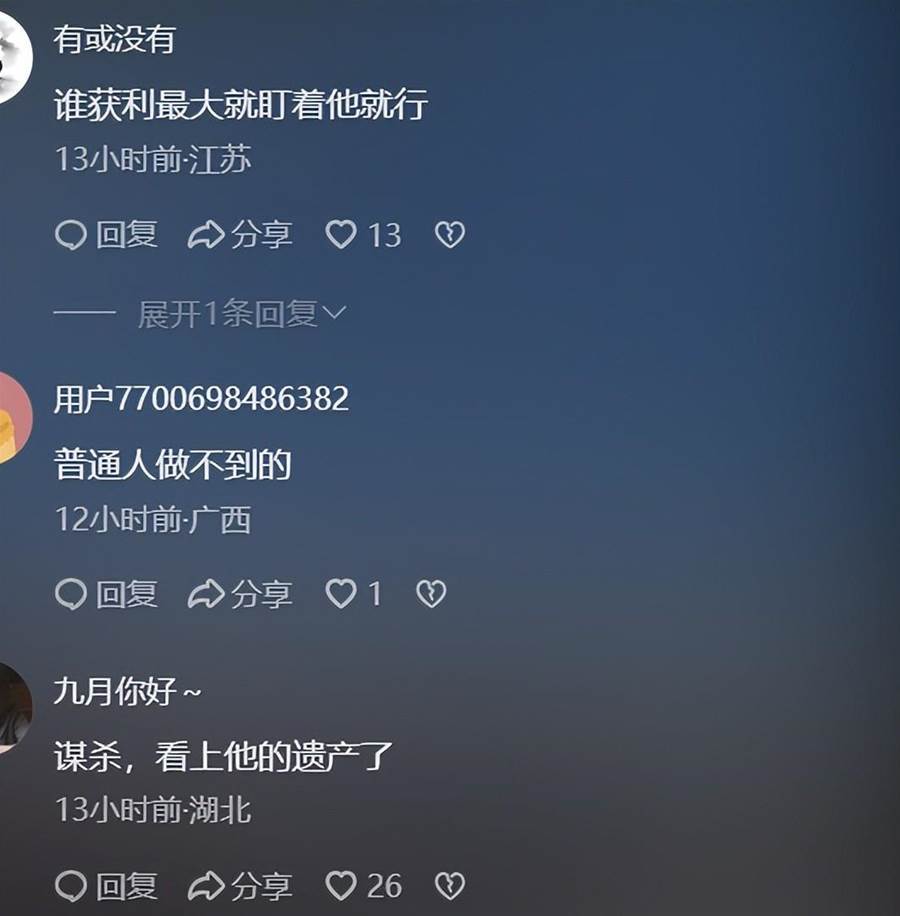Reply to 有或没有's comment
The height and width of the screenshot is (916, 900).
[106, 235]
